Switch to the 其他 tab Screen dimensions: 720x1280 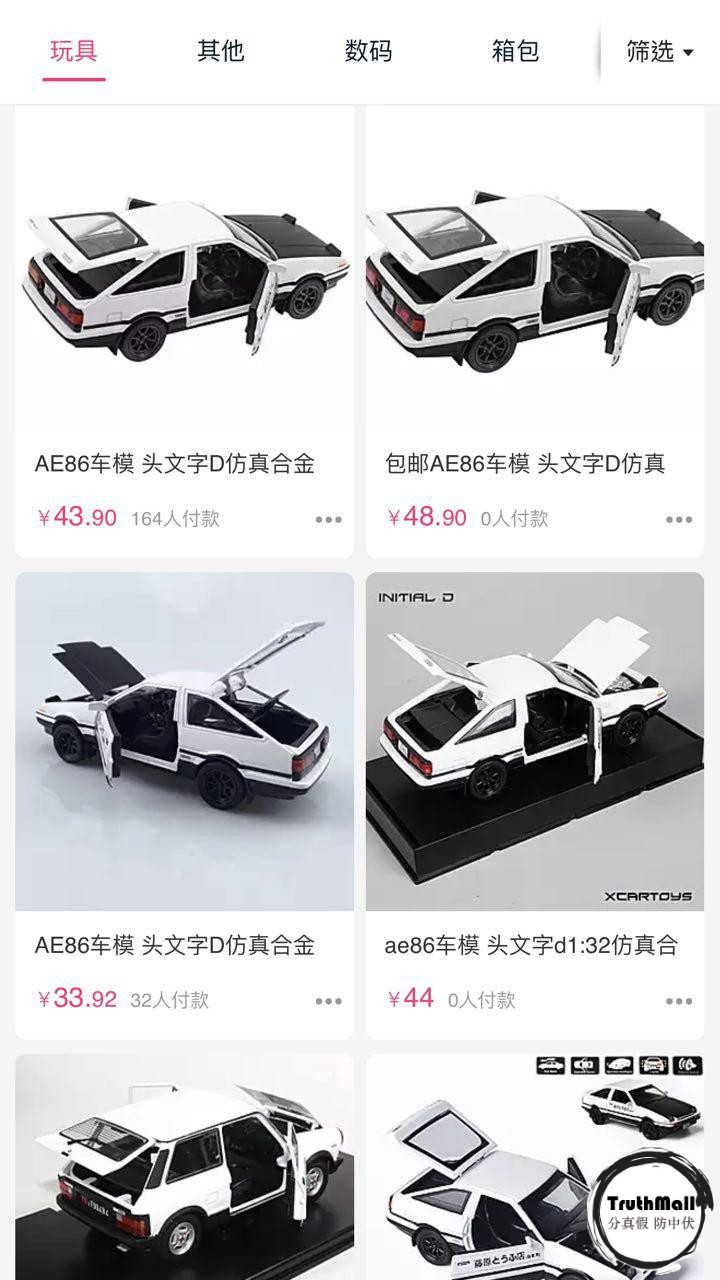click(221, 51)
